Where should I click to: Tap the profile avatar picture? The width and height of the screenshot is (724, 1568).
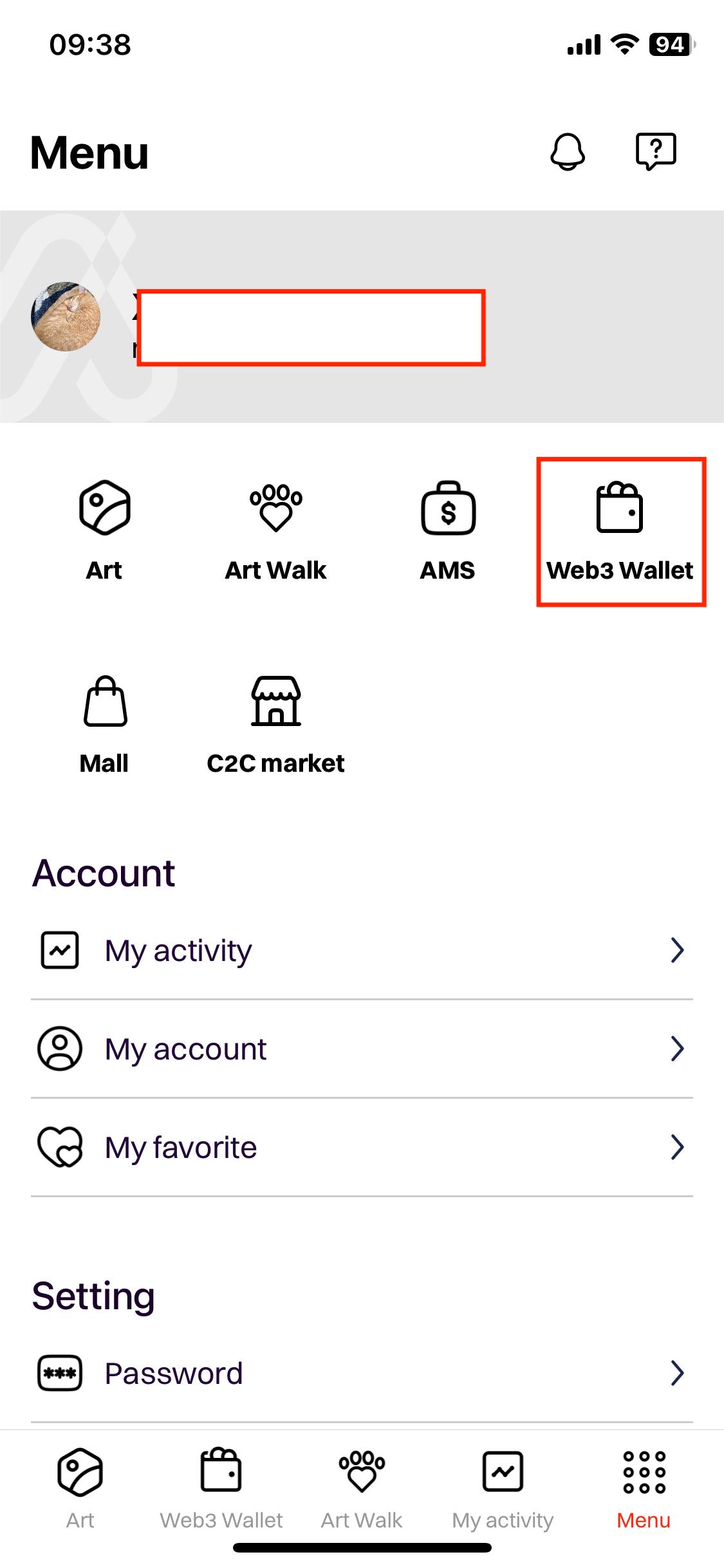66,316
